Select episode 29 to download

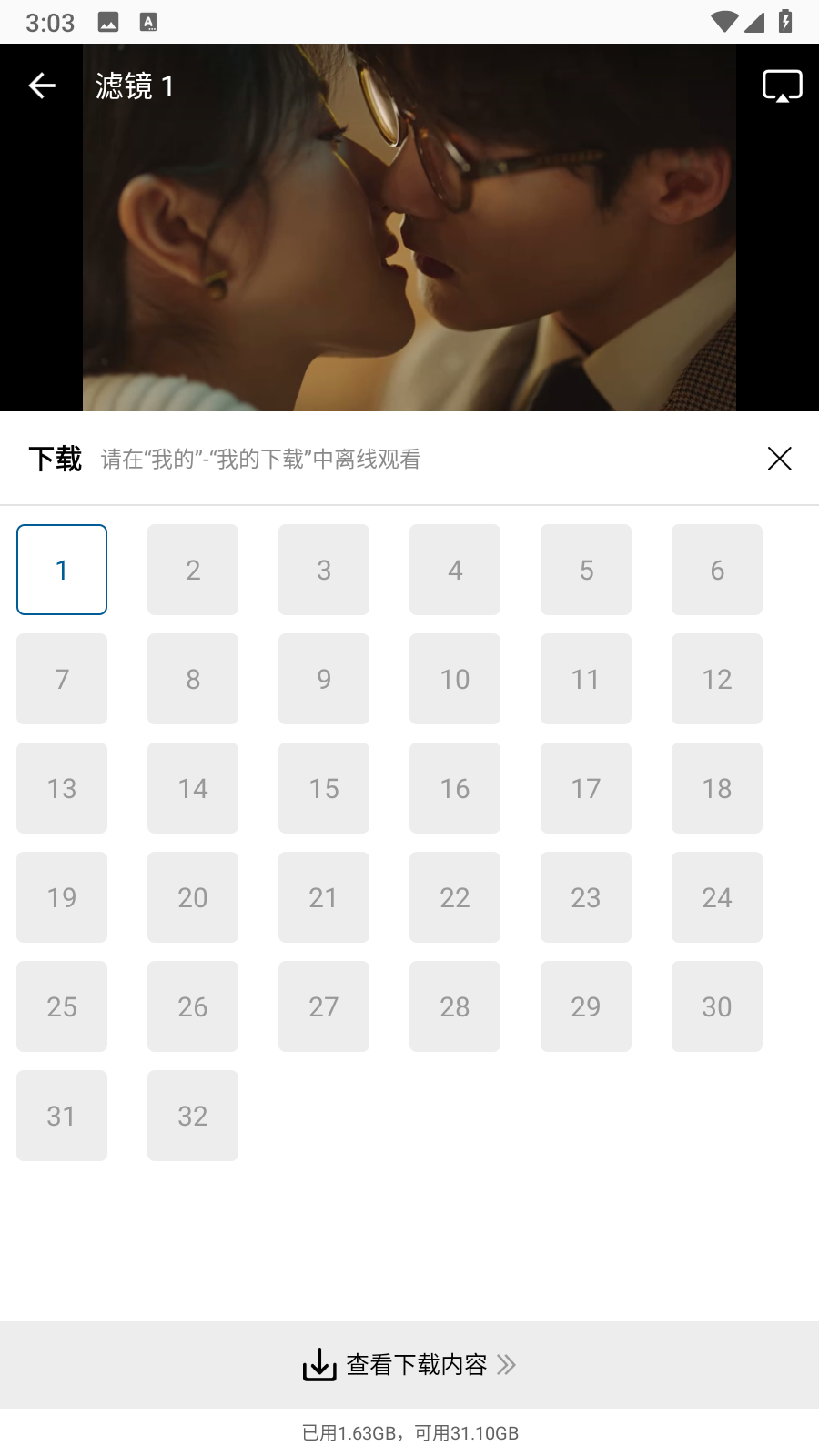tap(586, 1006)
